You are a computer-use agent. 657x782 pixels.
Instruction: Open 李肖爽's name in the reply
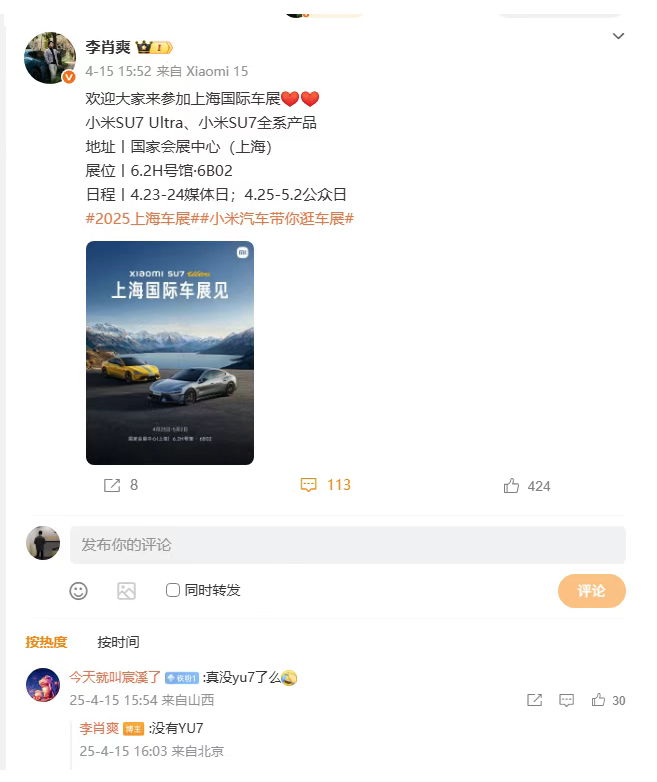tap(99, 729)
